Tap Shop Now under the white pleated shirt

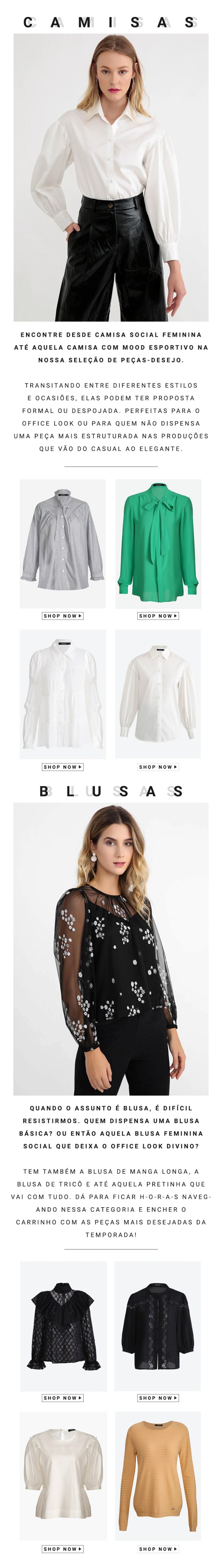(x=63, y=766)
